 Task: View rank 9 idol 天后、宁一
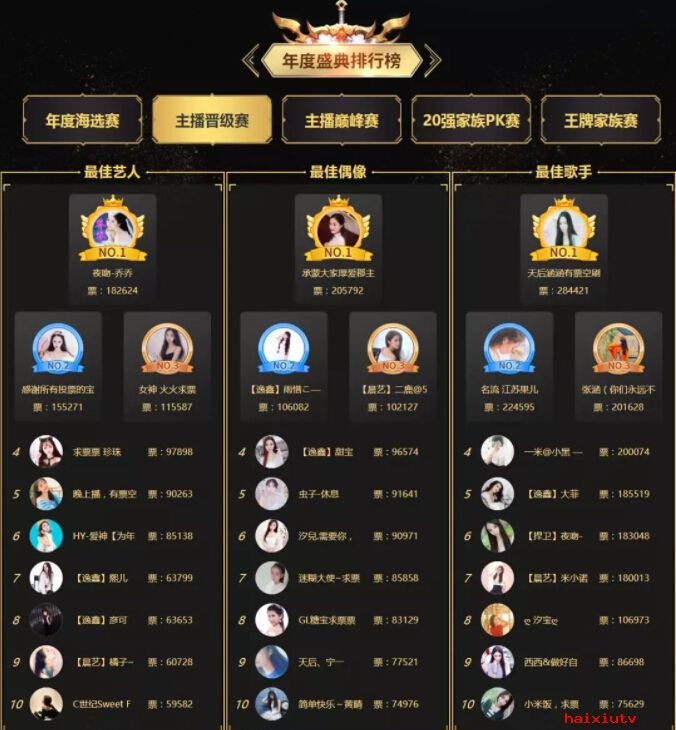[322, 662]
